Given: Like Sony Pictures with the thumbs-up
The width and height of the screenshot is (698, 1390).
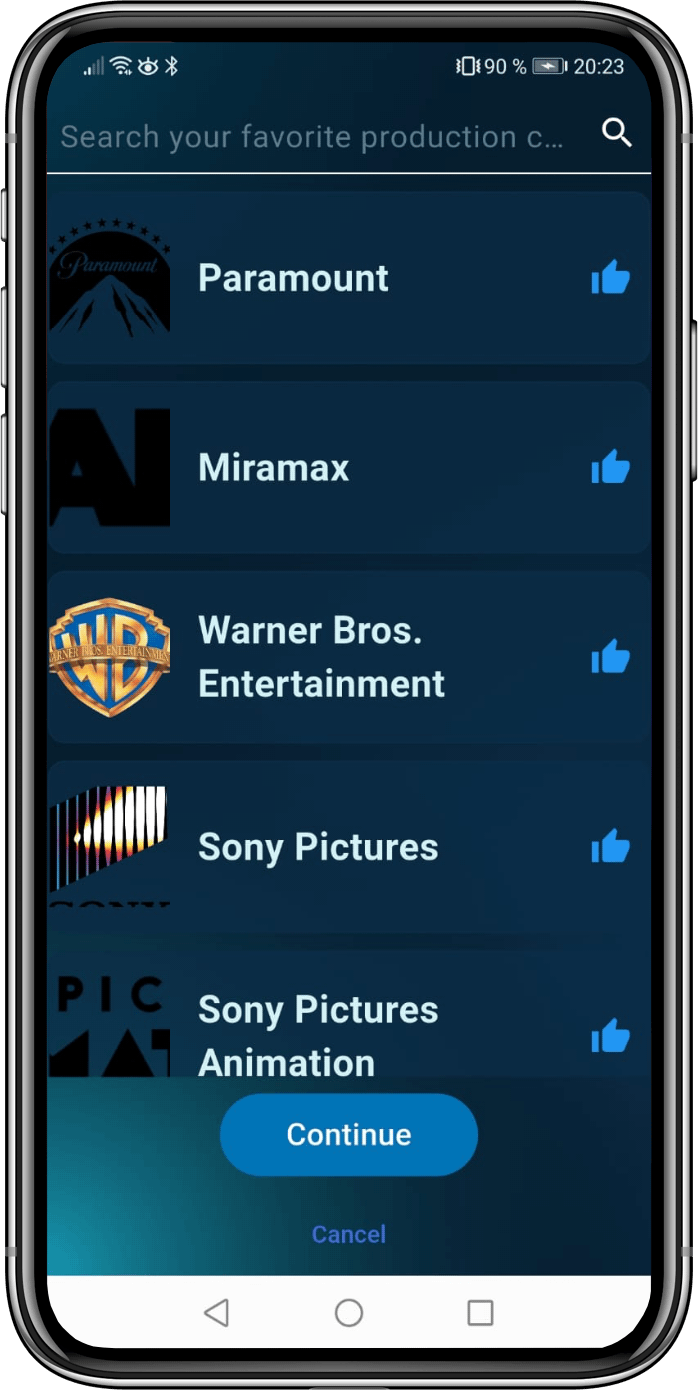Looking at the screenshot, I should [x=610, y=847].
